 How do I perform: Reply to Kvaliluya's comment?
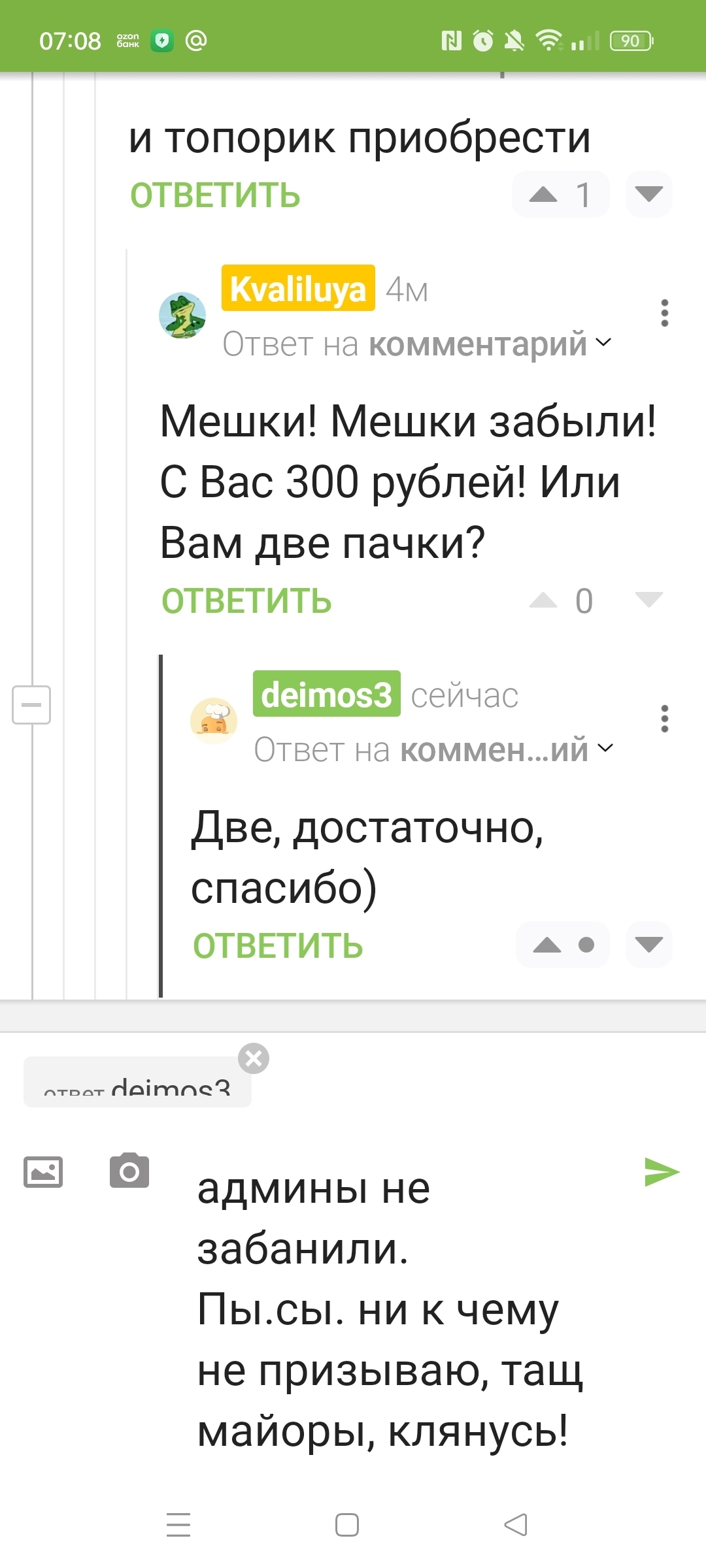point(246,601)
